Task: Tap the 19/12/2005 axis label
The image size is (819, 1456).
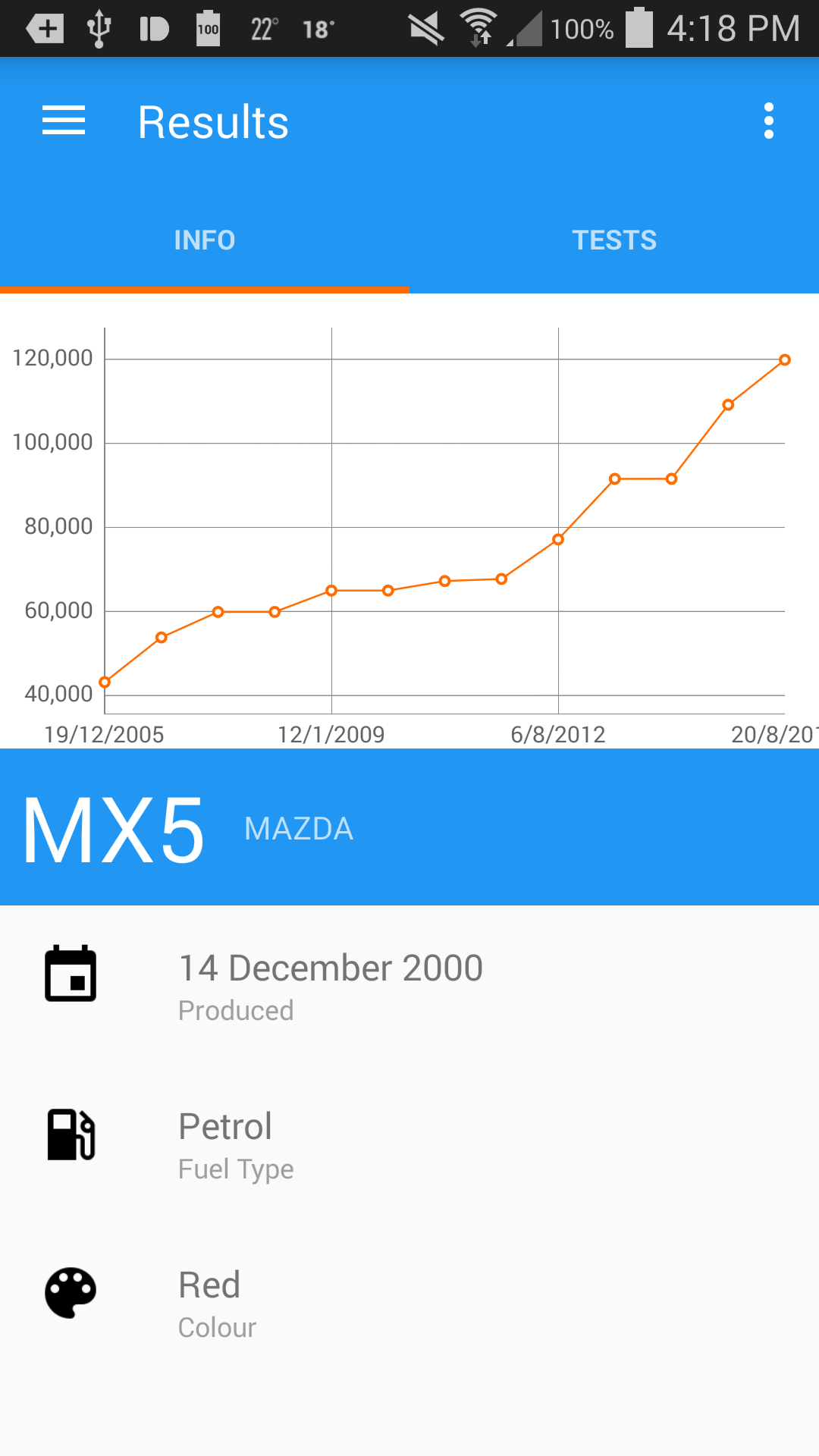Action: pyautogui.click(x=104, y=734)
